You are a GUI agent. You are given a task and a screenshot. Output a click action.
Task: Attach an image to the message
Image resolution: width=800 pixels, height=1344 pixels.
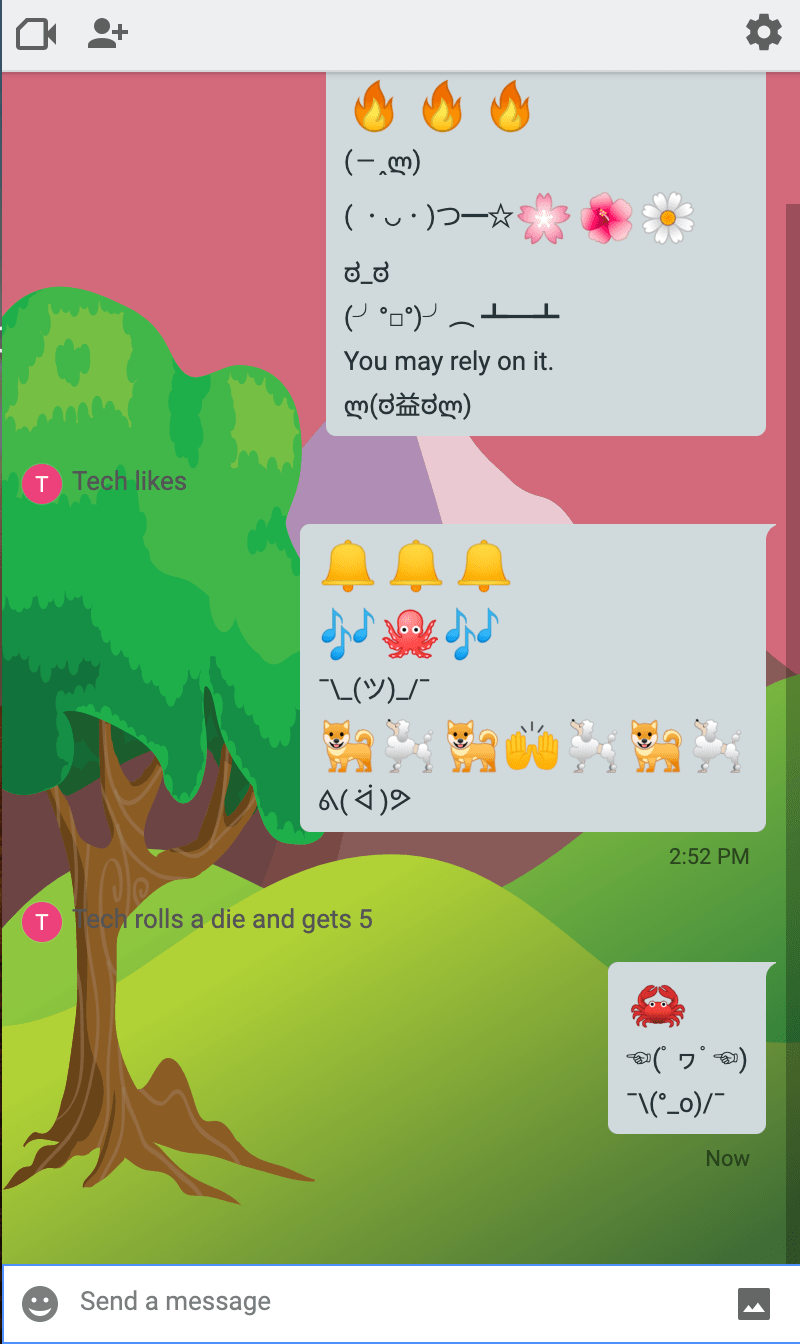754,1303
